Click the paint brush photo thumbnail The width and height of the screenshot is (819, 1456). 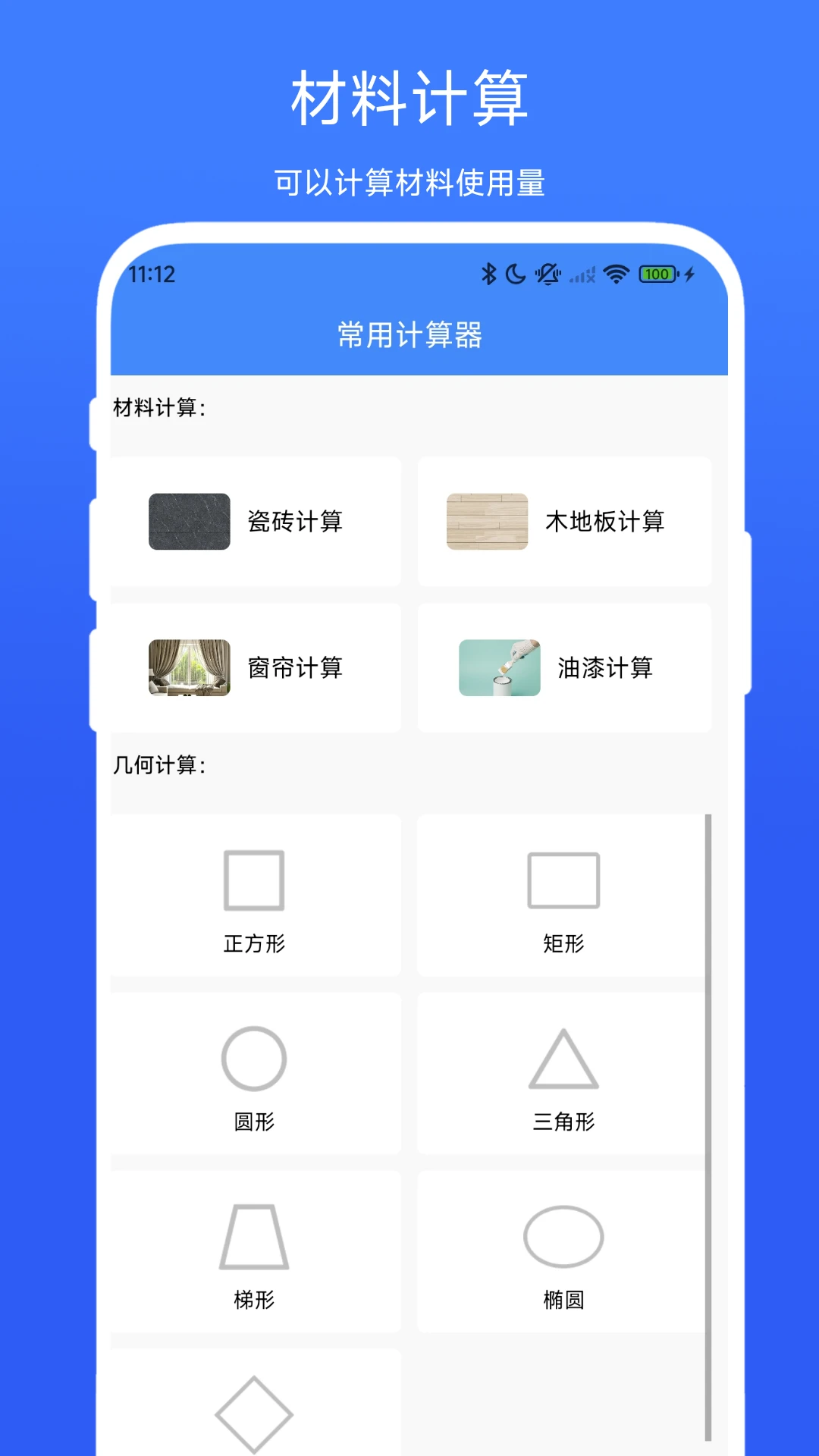coord(500,668)
